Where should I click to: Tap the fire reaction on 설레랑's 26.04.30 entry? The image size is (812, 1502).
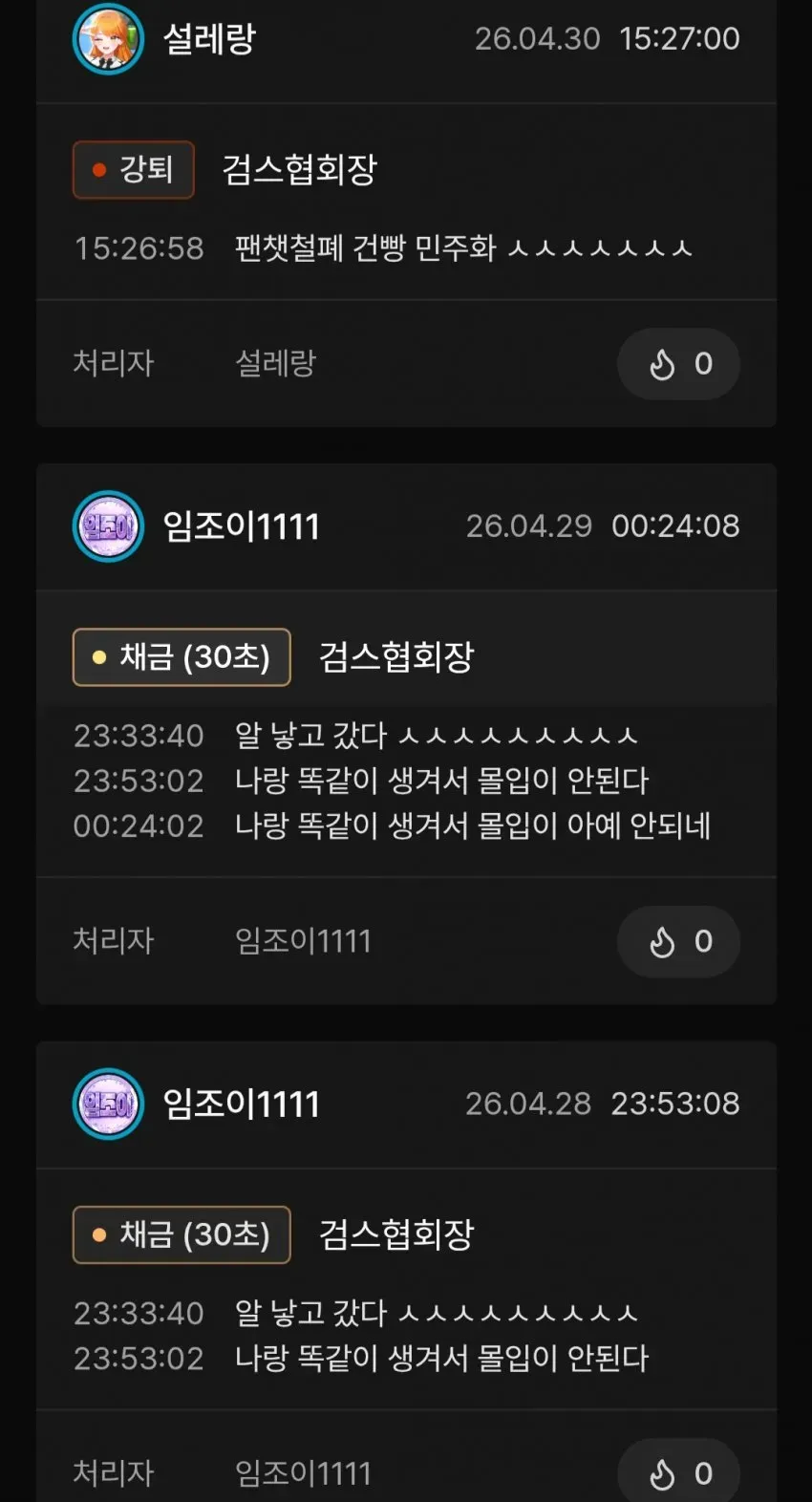[678, 364]
